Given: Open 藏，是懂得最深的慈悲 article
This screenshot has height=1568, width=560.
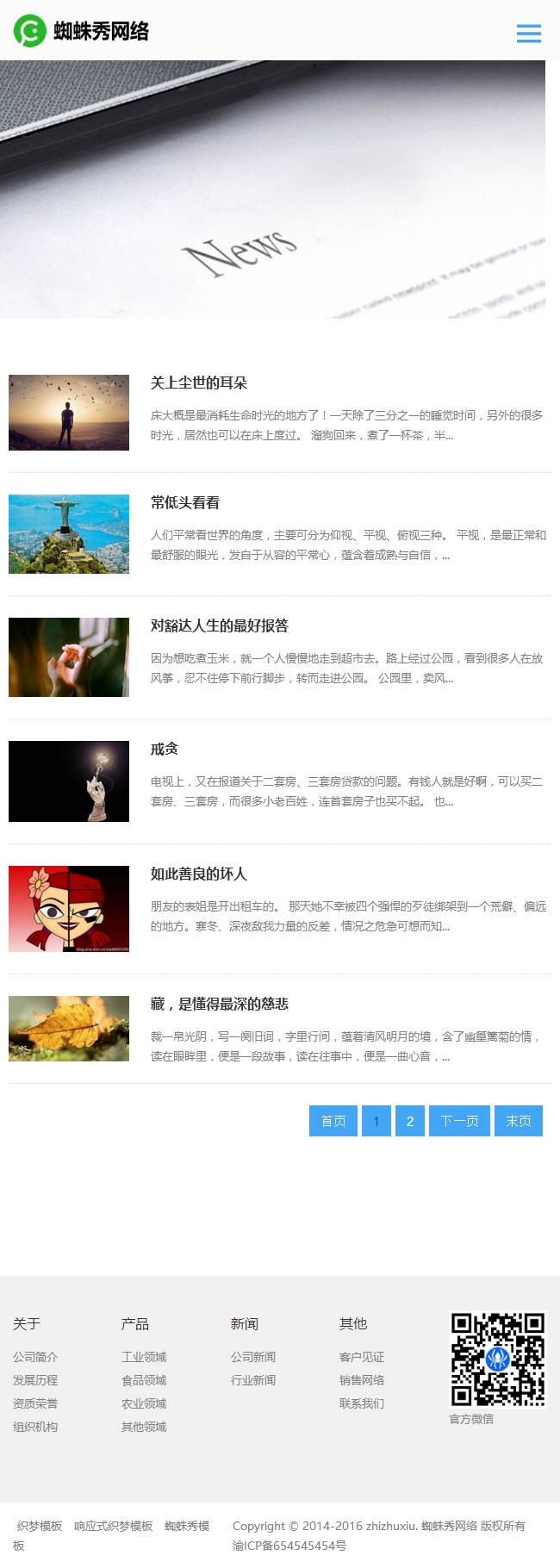Looking at the screenshot, I should [x=220, y=1004].
